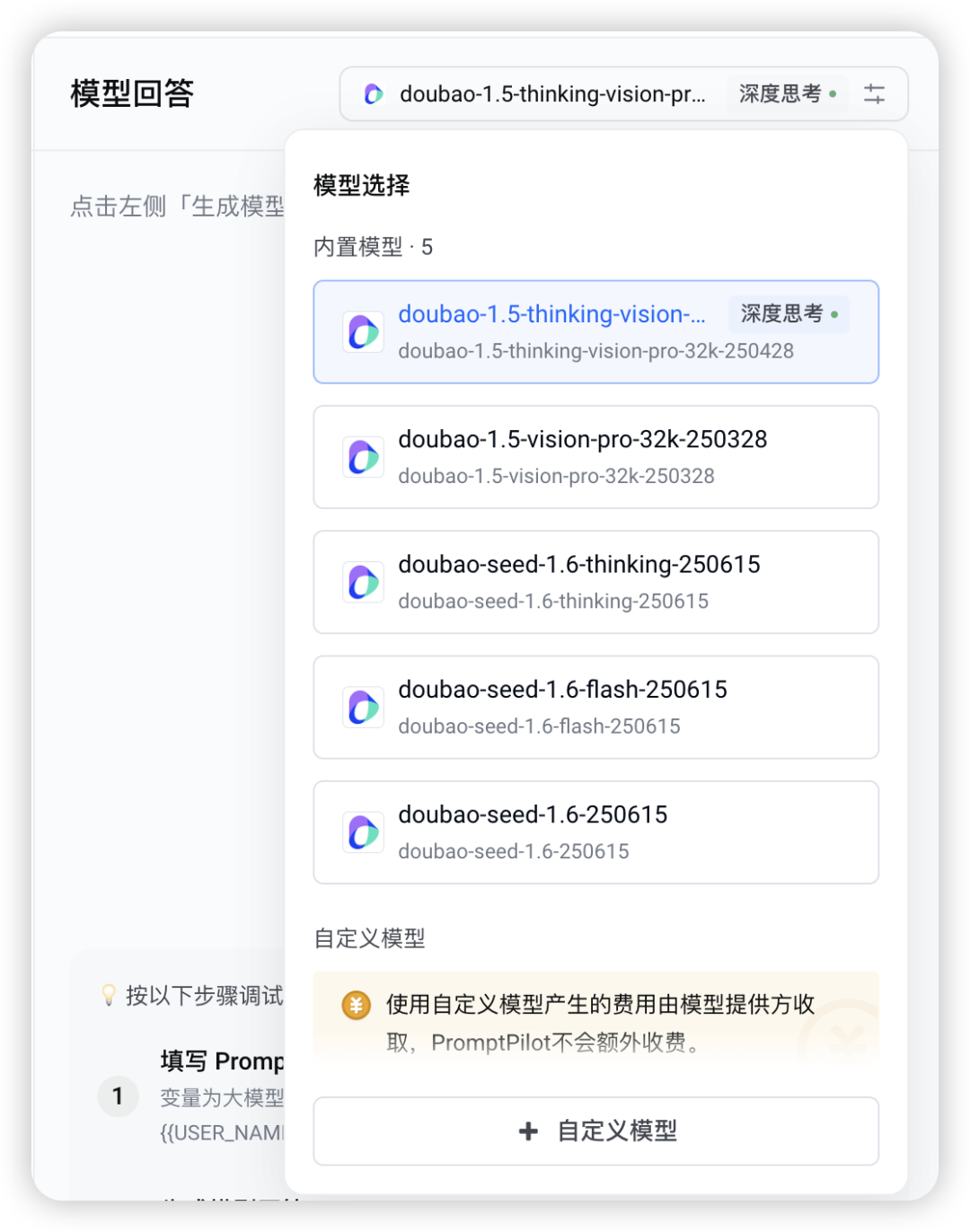The image size is (970, 1232).
Task: Select the doubao-seed-1.6-250615 model
Action: coord(595,832)
